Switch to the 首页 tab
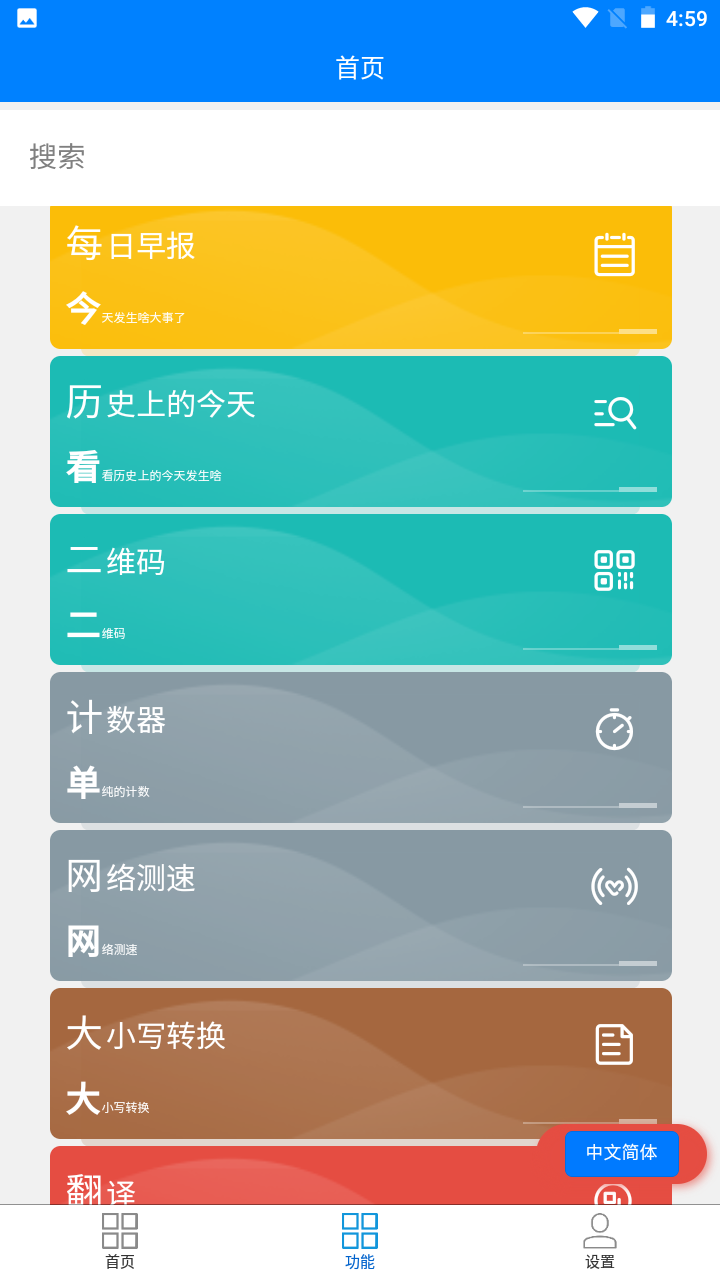This screenshot has height=1280, width=720. click(x=119, y=1240)
